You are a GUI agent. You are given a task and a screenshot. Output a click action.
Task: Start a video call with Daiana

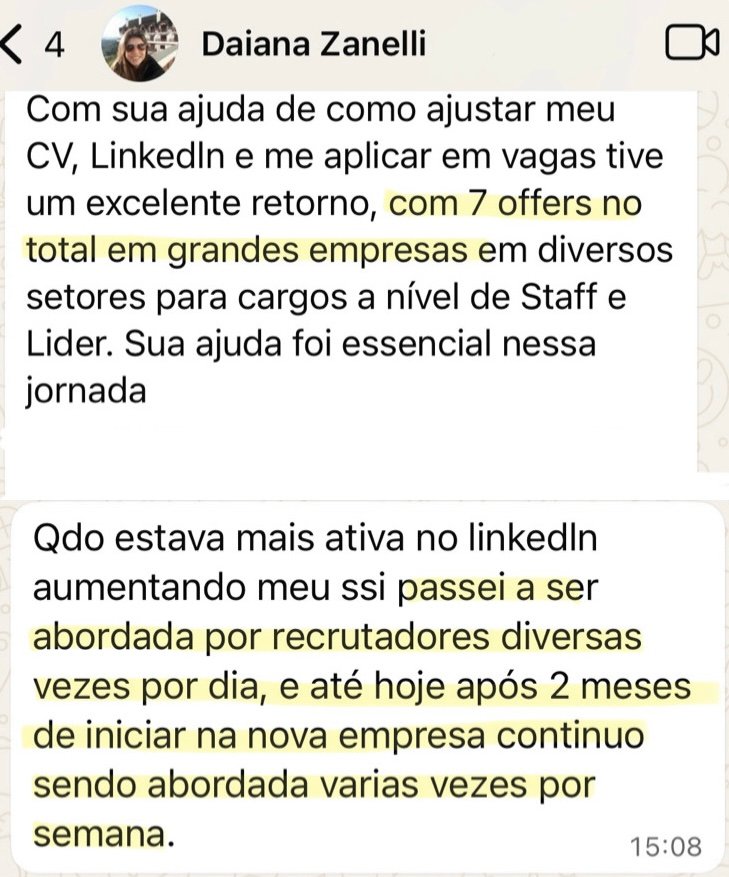(x=691, y=43)
